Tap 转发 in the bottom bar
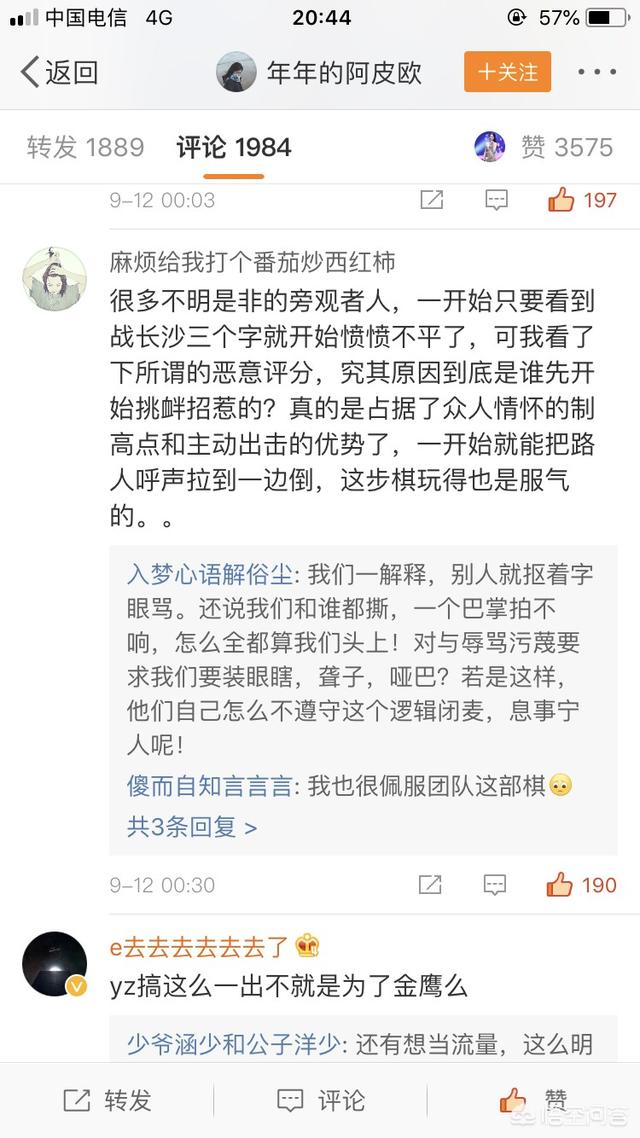The width and height of the screenshot is (640, 1138). 107,1101
